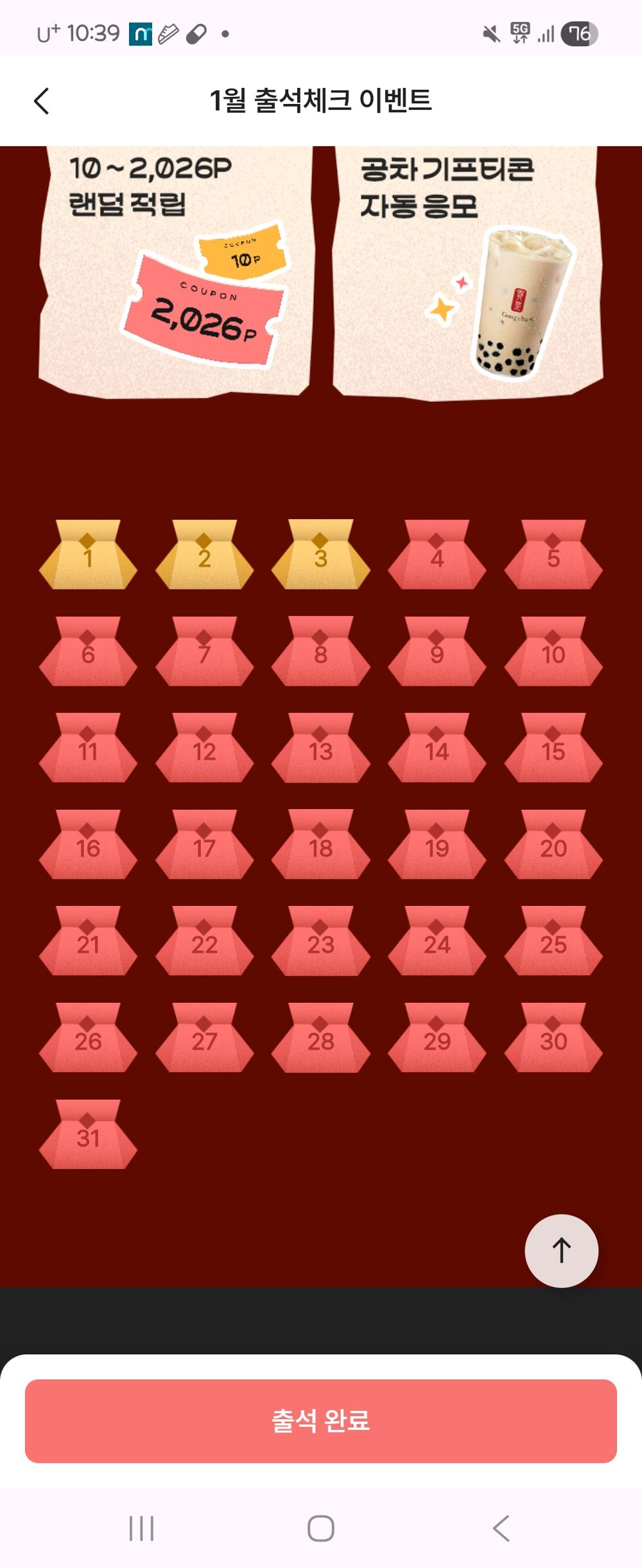Screen dimensions: 642x1568
Task: Select the day 31 red envelope
Action: point(88,1136)
